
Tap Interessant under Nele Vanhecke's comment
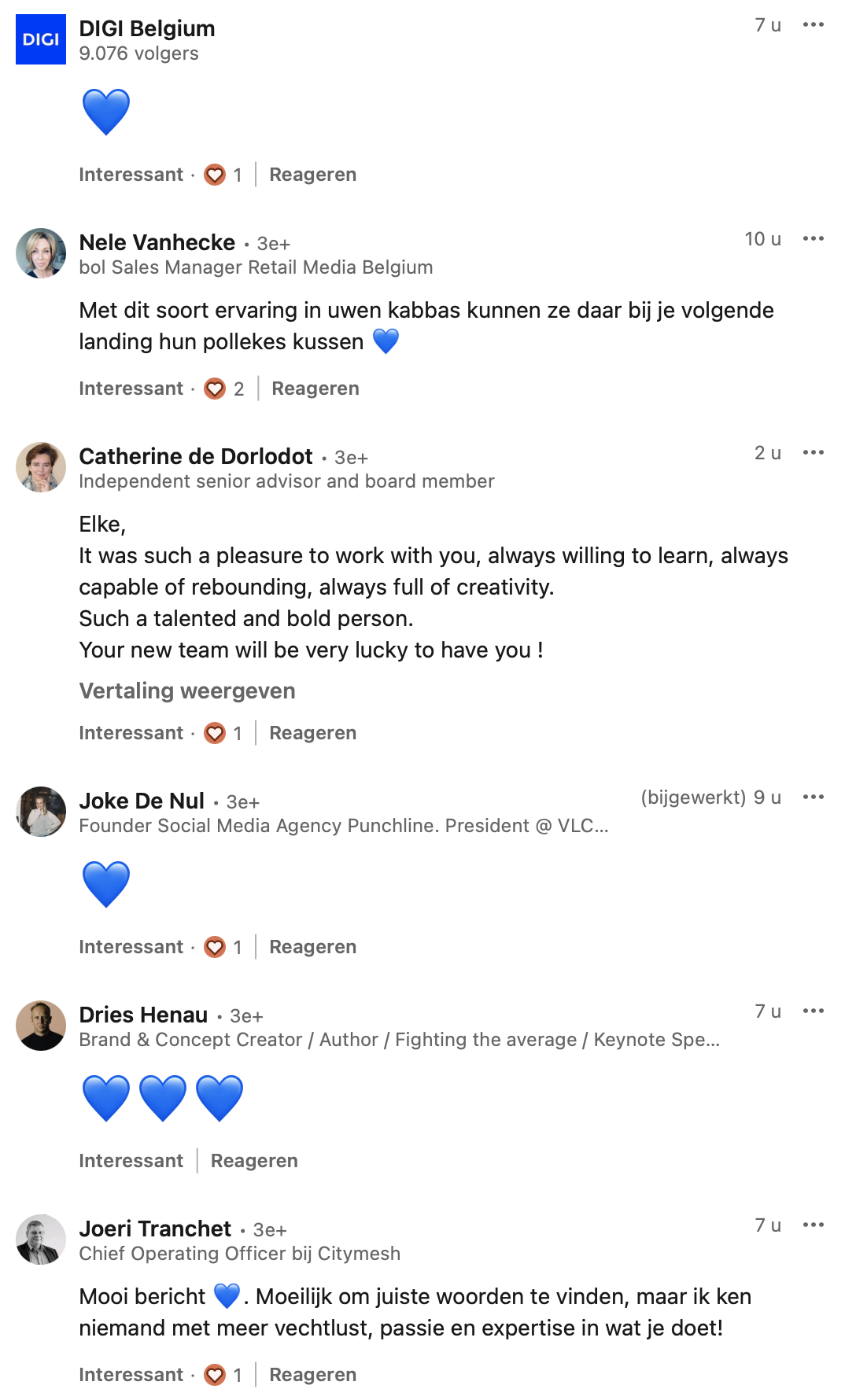pyautogui.click(x=131, y=389)
